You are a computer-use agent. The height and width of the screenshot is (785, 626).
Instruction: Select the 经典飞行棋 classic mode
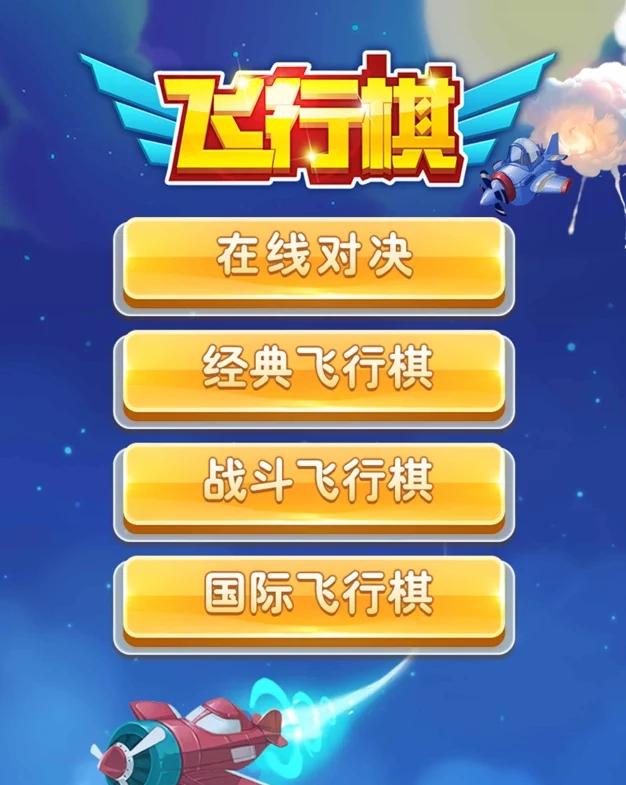pos(314,372)
